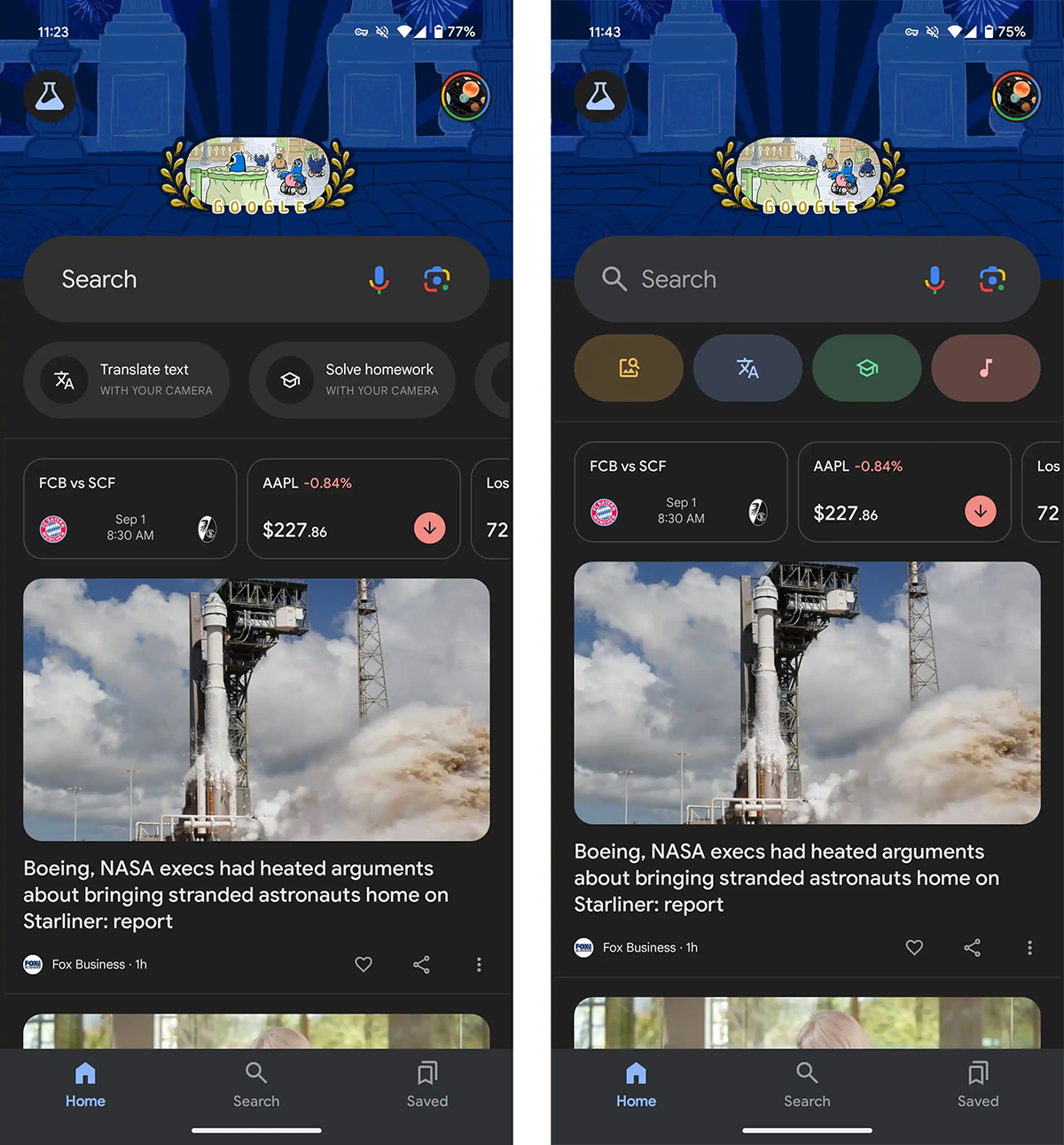Screen dimensions: 1064x1145
Task: Switch to the Saved tab on the 11:43 screen
Action: click(977, 1086)
